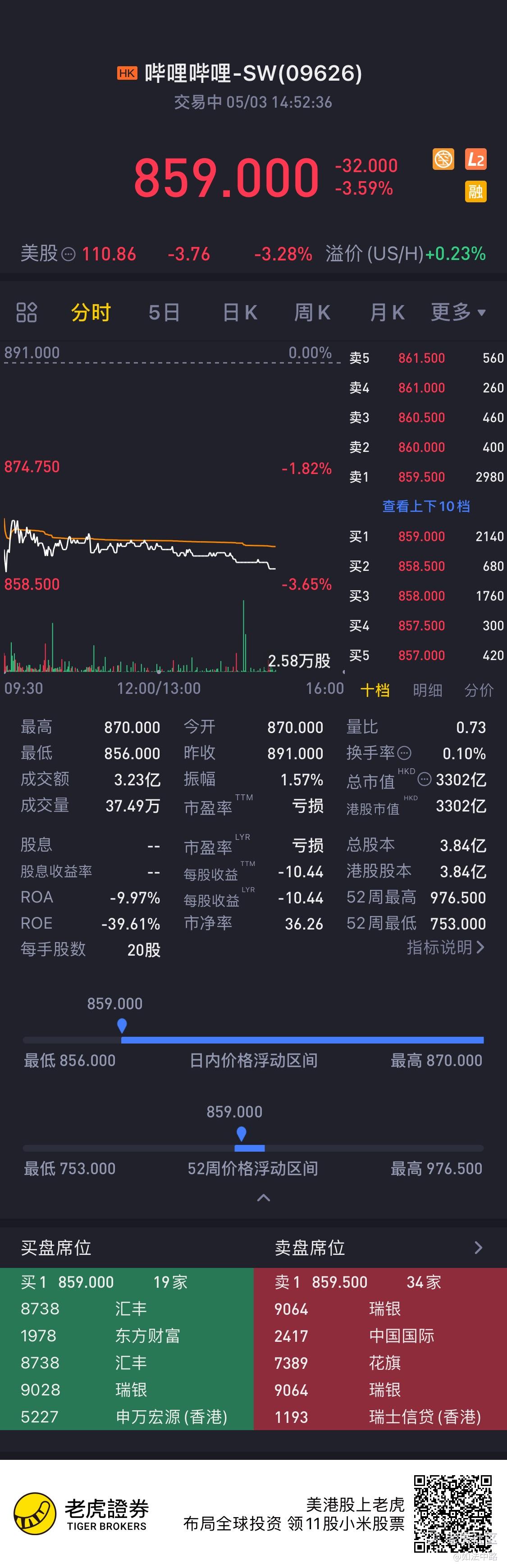Open the info icon beside 美股
This screenshot has width=507, height=1568.
tap(69, 254)
